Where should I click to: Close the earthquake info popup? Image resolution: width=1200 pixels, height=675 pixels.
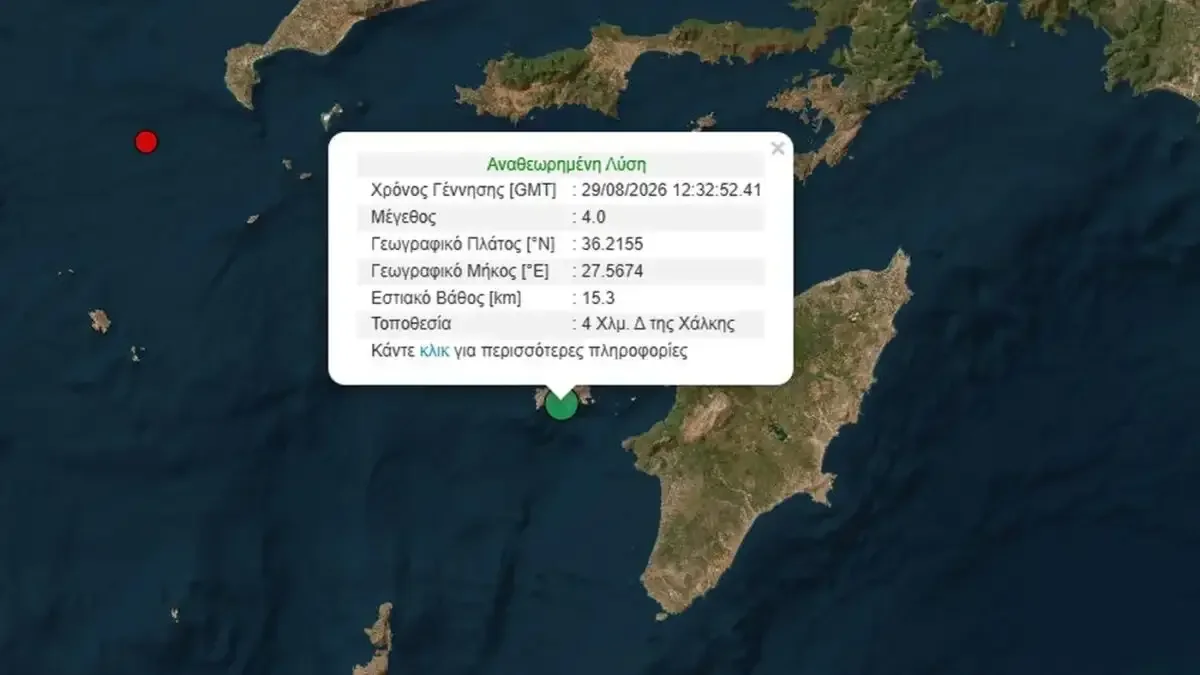(777, 148)
